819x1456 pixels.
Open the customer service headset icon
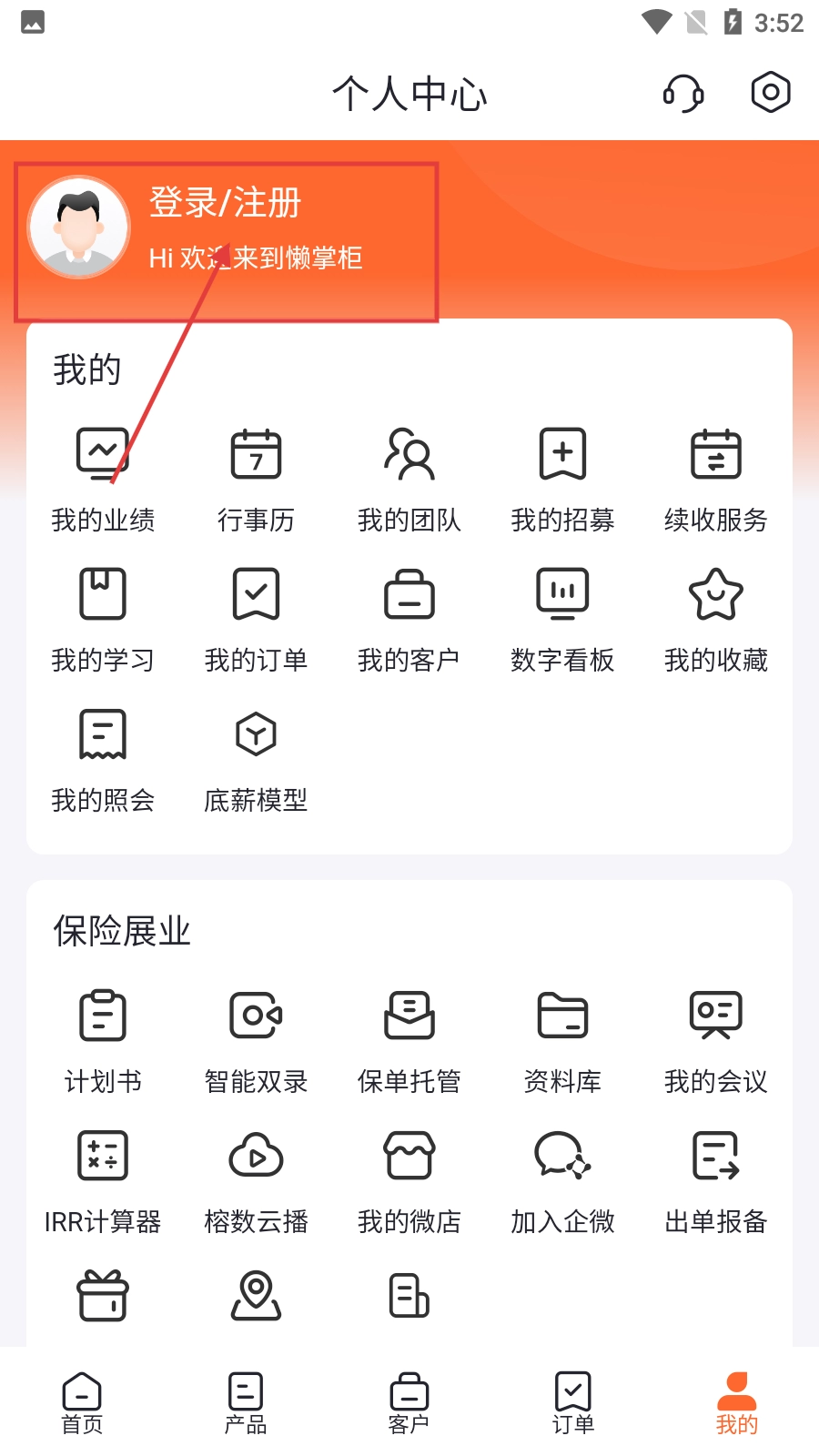[682, 93]
